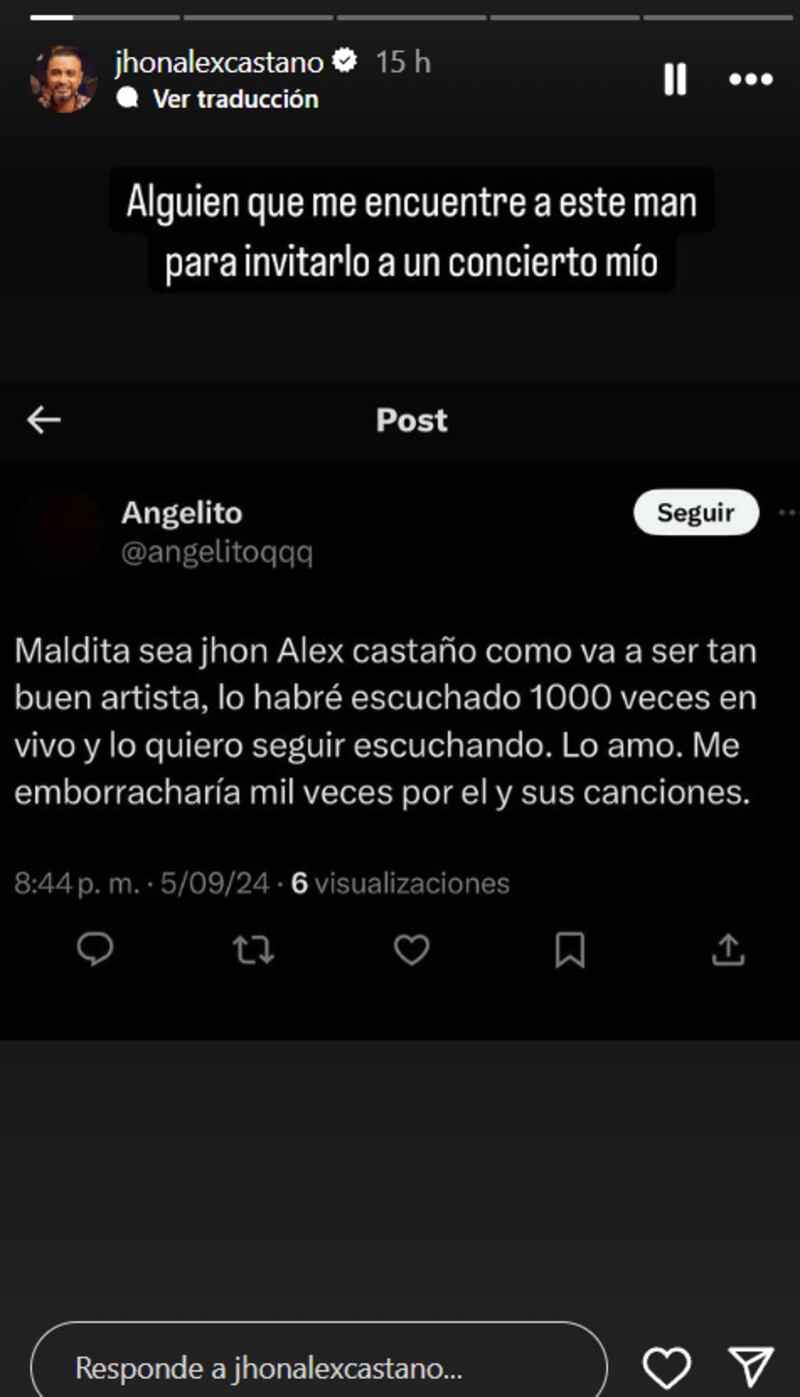Click the reply comment bubble on the tweet
The image size is (800, 1397).
pyautogui.click(x=94, y=951)
